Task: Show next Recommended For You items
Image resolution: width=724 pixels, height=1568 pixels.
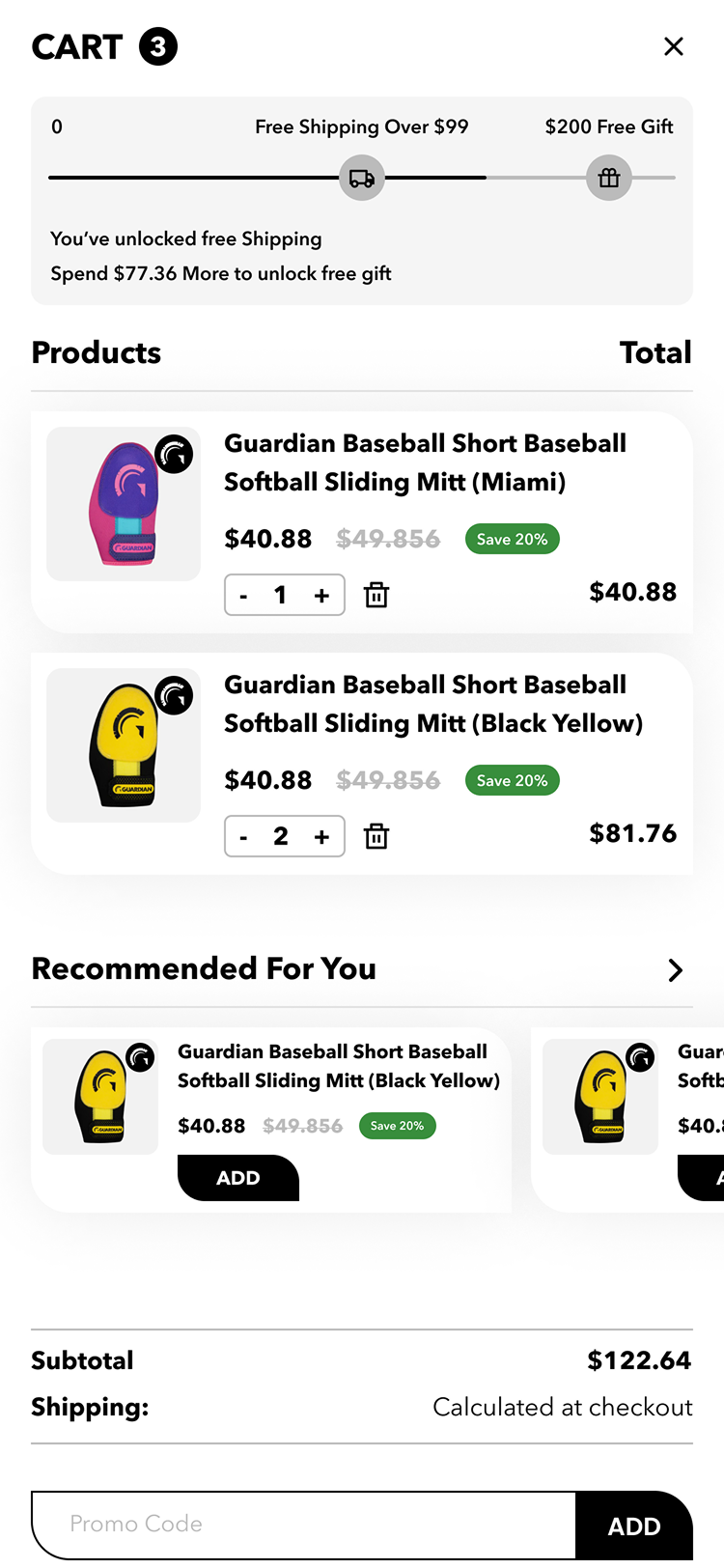Action: click(675, 970)
